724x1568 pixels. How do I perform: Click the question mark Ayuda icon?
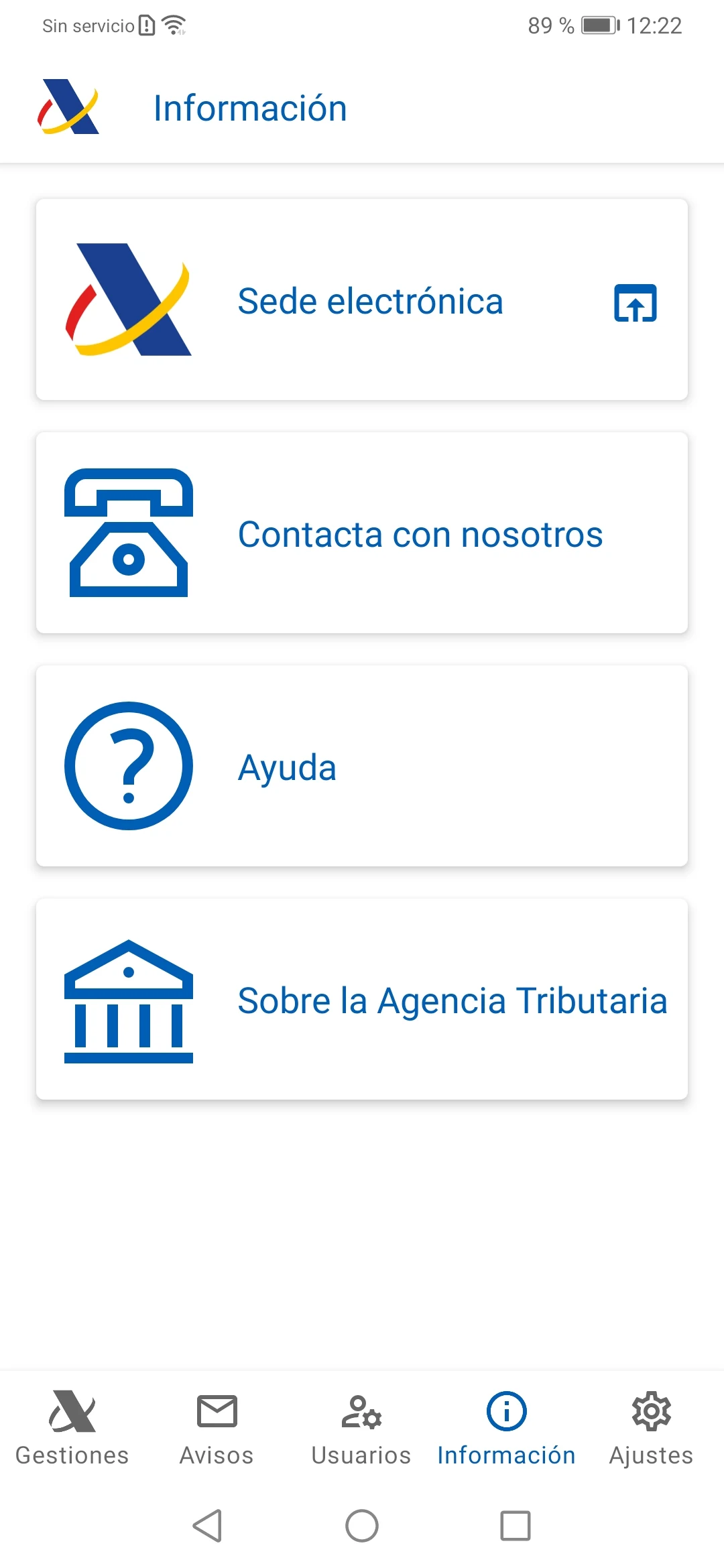(127, 767)
